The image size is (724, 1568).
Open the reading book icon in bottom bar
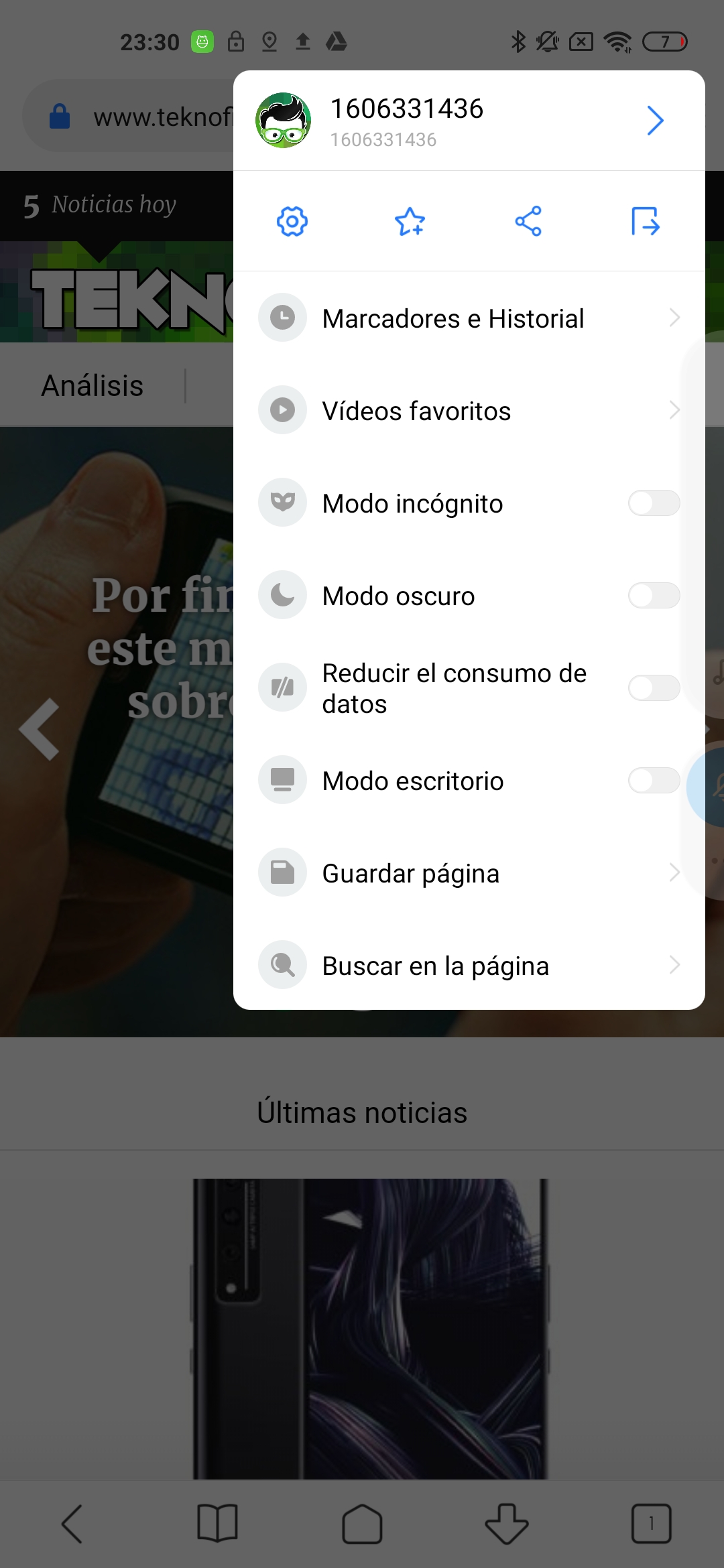pos(217,1524)
